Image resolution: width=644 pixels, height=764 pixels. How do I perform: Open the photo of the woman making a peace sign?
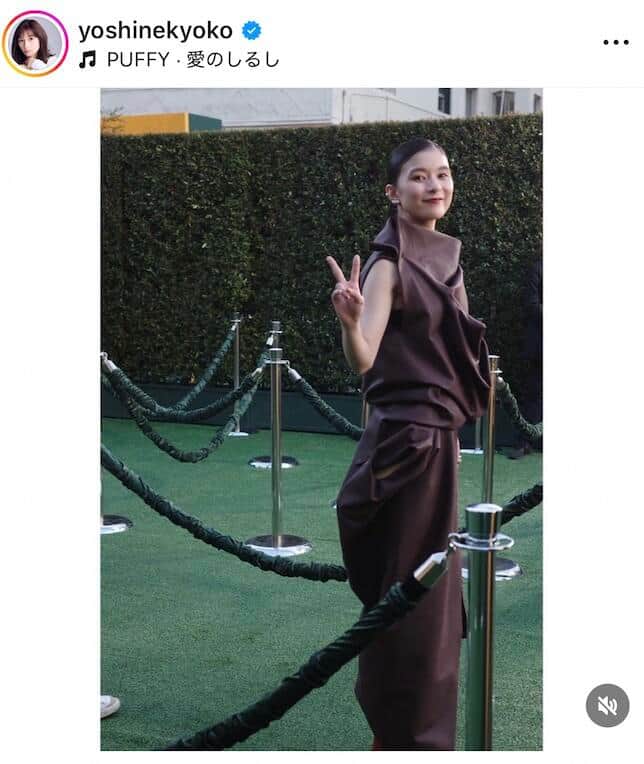point(321,418)
